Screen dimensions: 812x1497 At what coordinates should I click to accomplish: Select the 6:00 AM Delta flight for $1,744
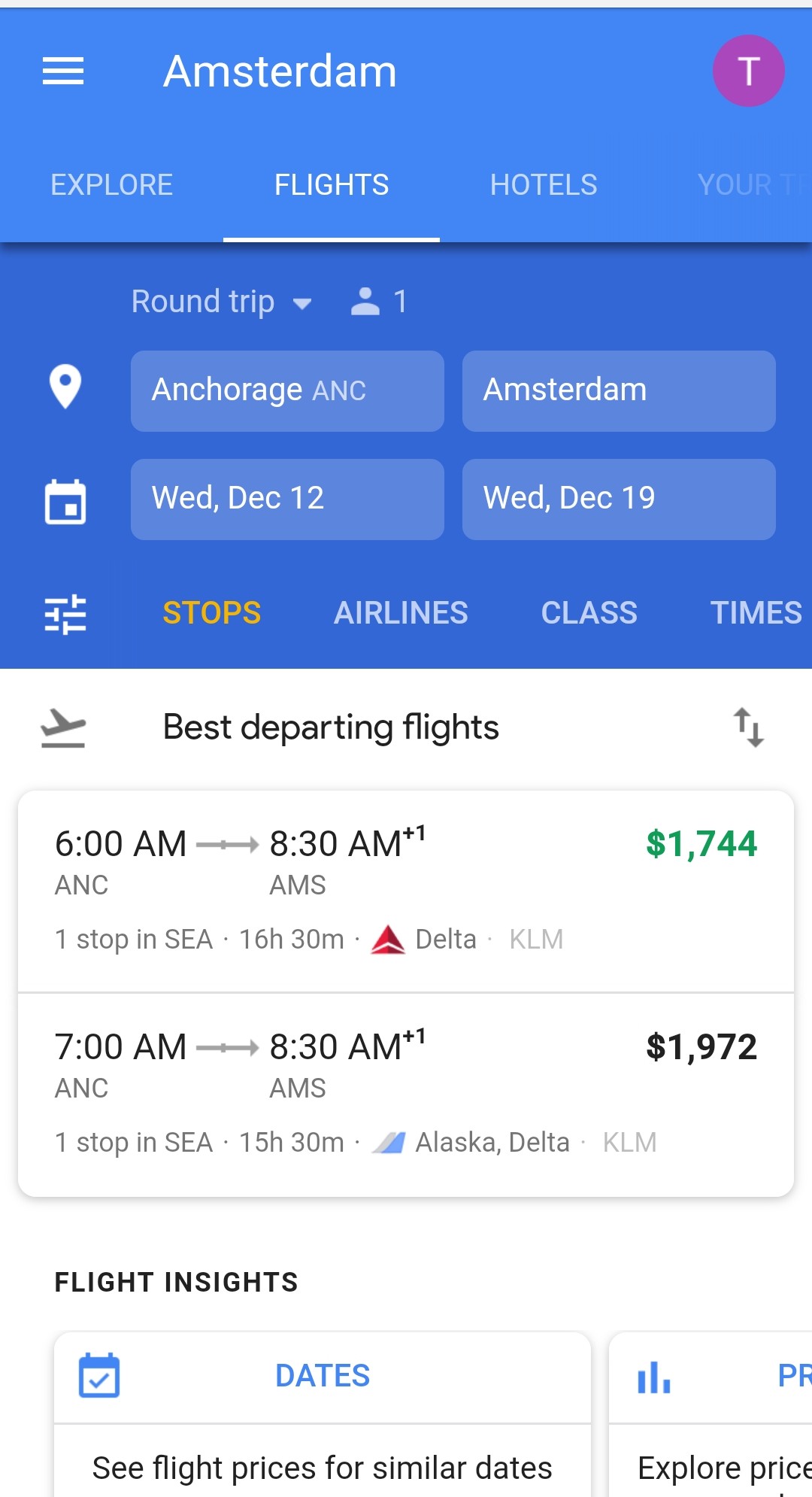406,891
